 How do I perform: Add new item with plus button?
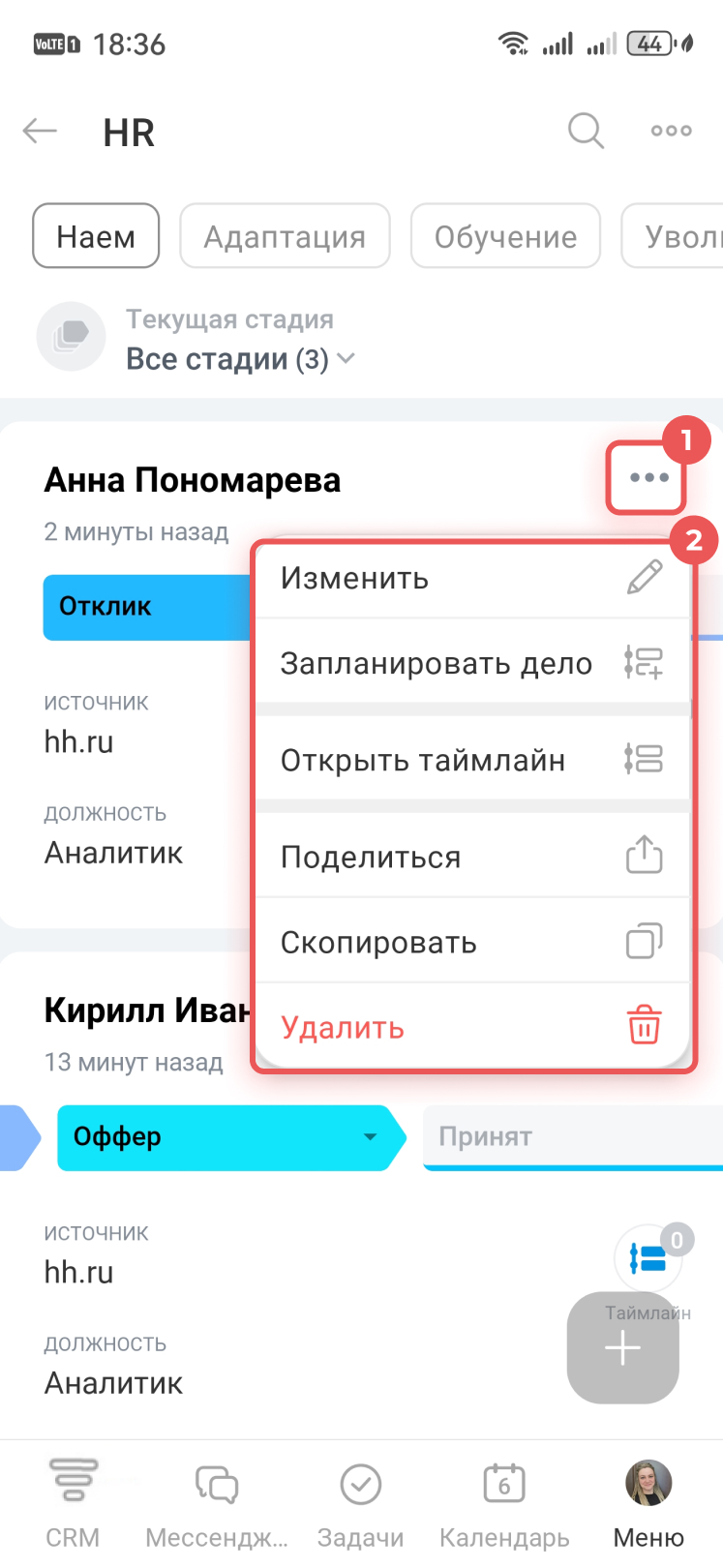point(622,1348)
